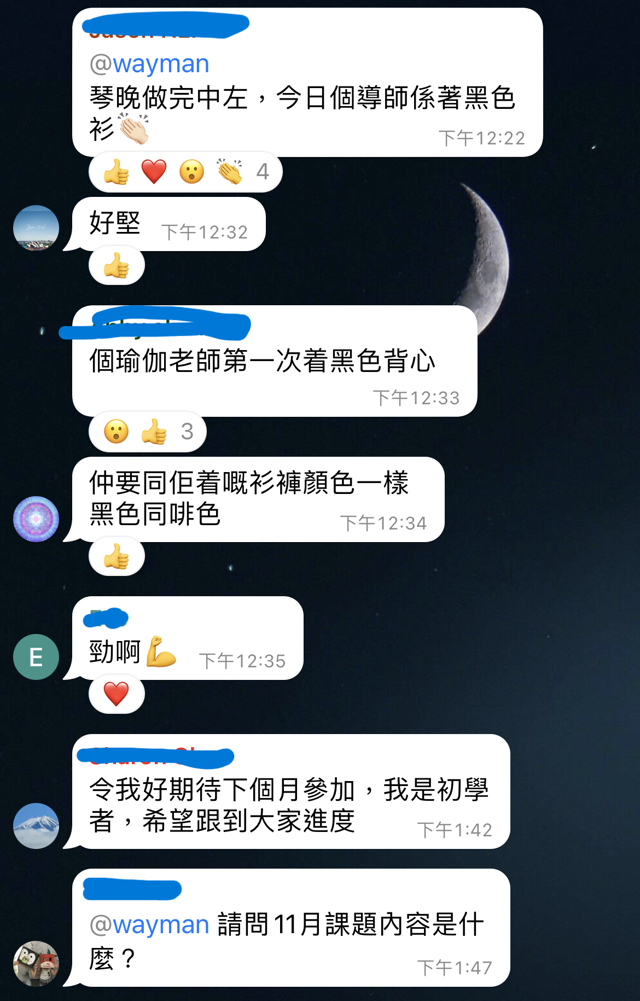Open mountain avatar beside 我是初學者 message

(x=36, y=826)
